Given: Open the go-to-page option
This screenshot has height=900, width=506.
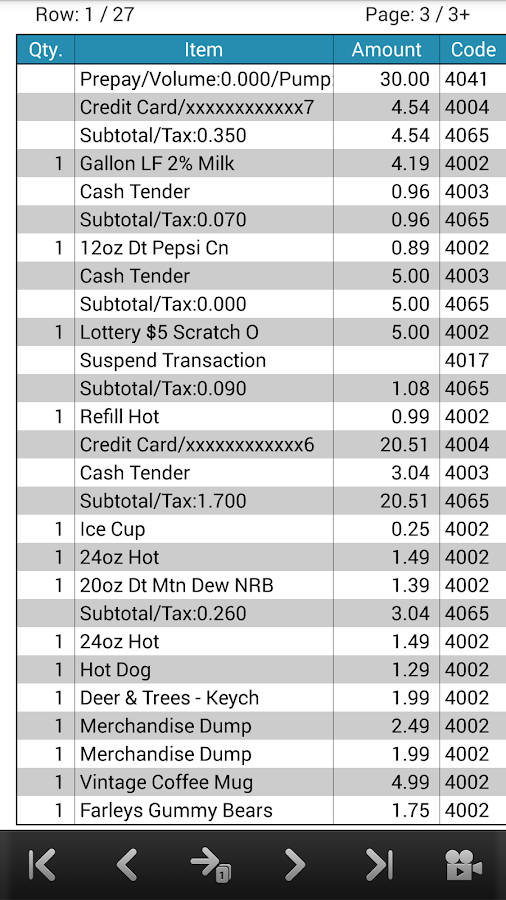Looking at the screenshot, I should [x=211, y=865].
